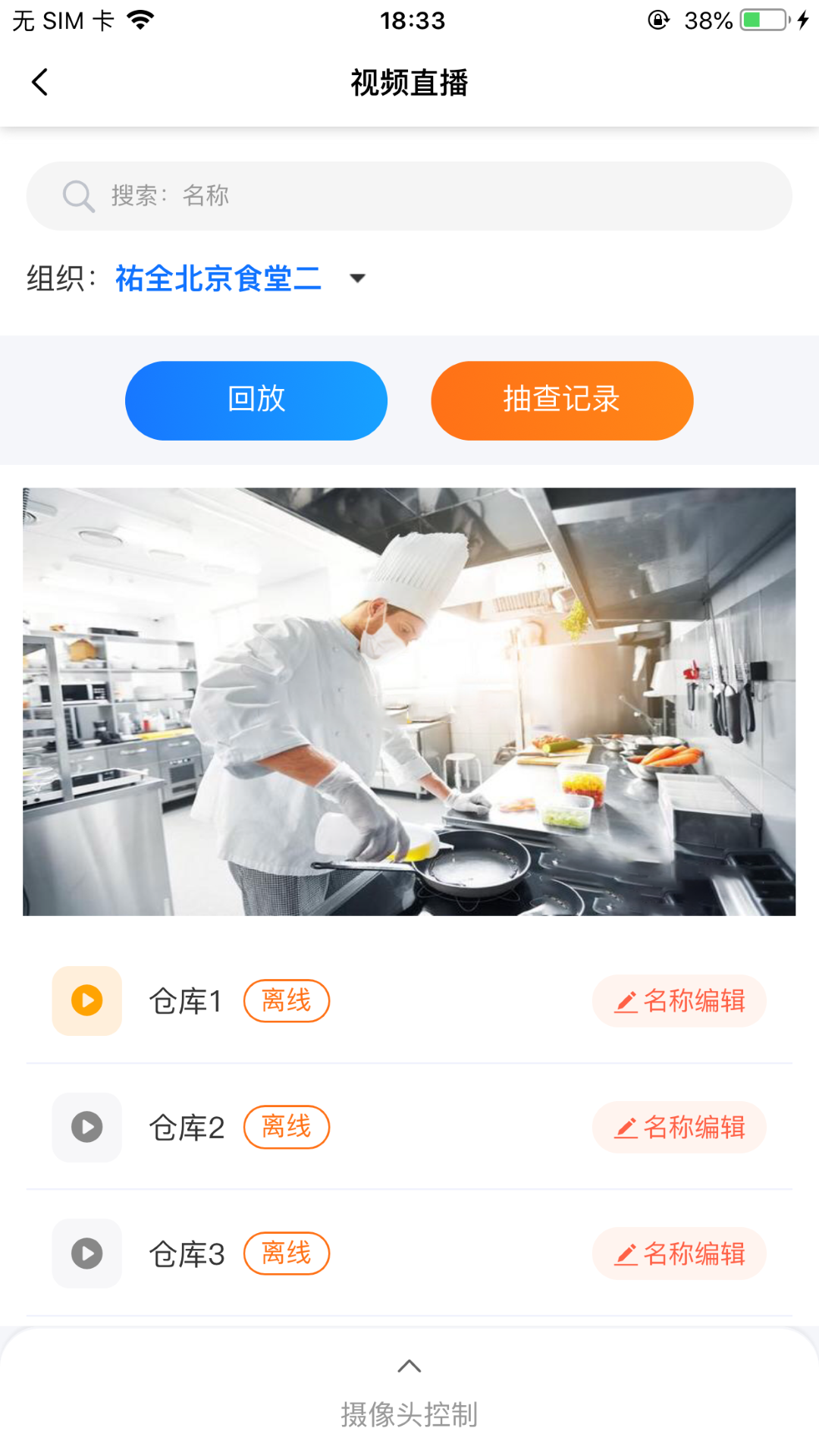Expand the 摄像头控制 panel chevron
The image size is (819, 1456).
tap(409, 1367)
